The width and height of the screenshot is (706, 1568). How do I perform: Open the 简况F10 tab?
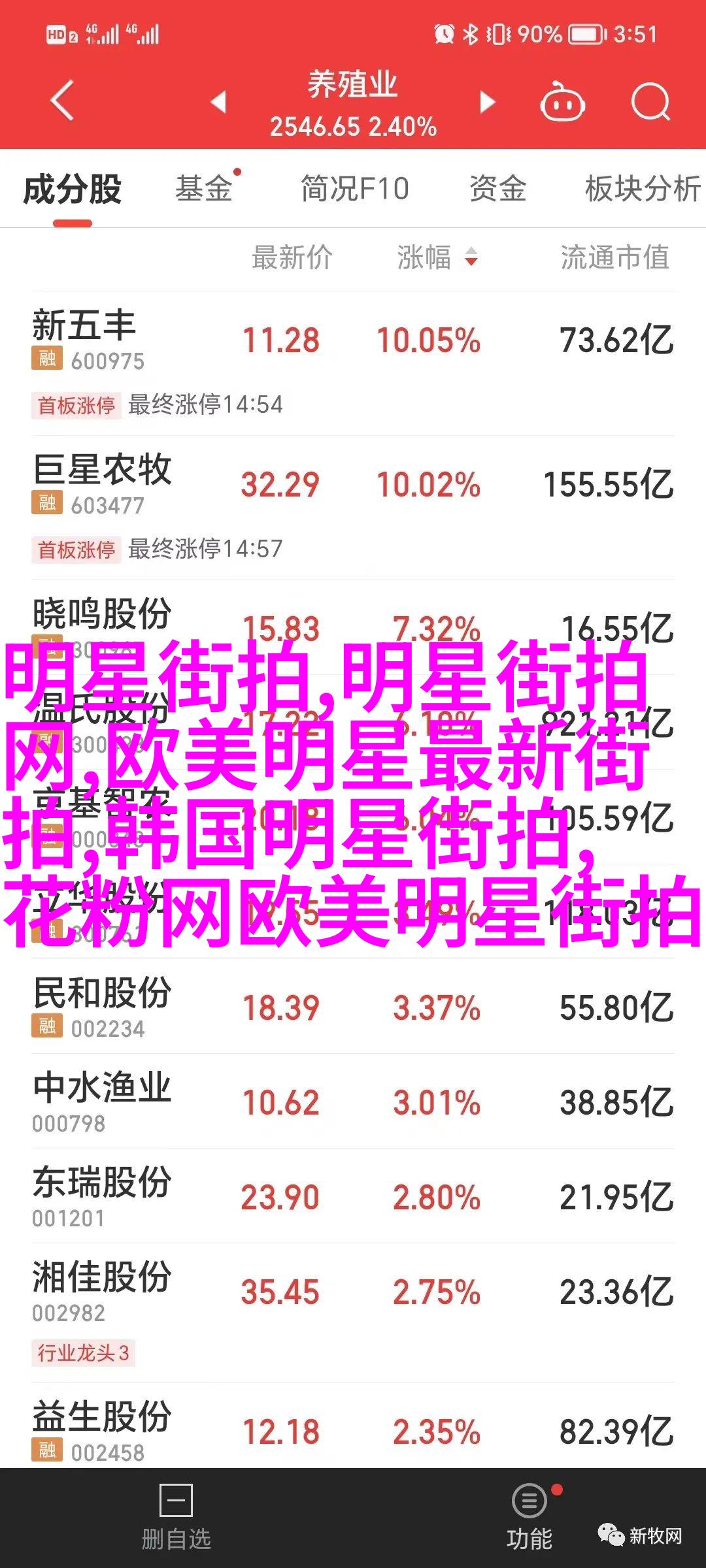[x=354, y=189]
